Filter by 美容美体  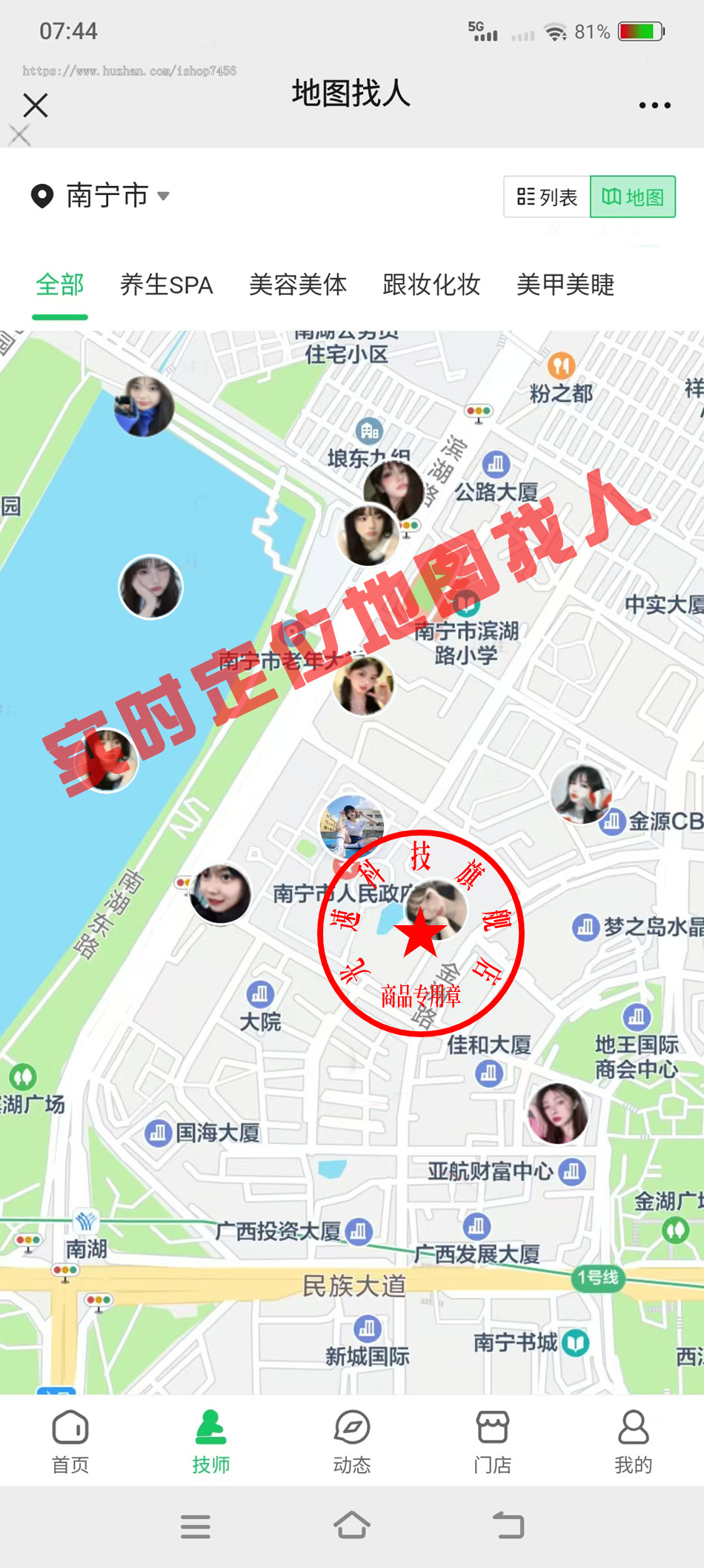[x=298, y=285]
